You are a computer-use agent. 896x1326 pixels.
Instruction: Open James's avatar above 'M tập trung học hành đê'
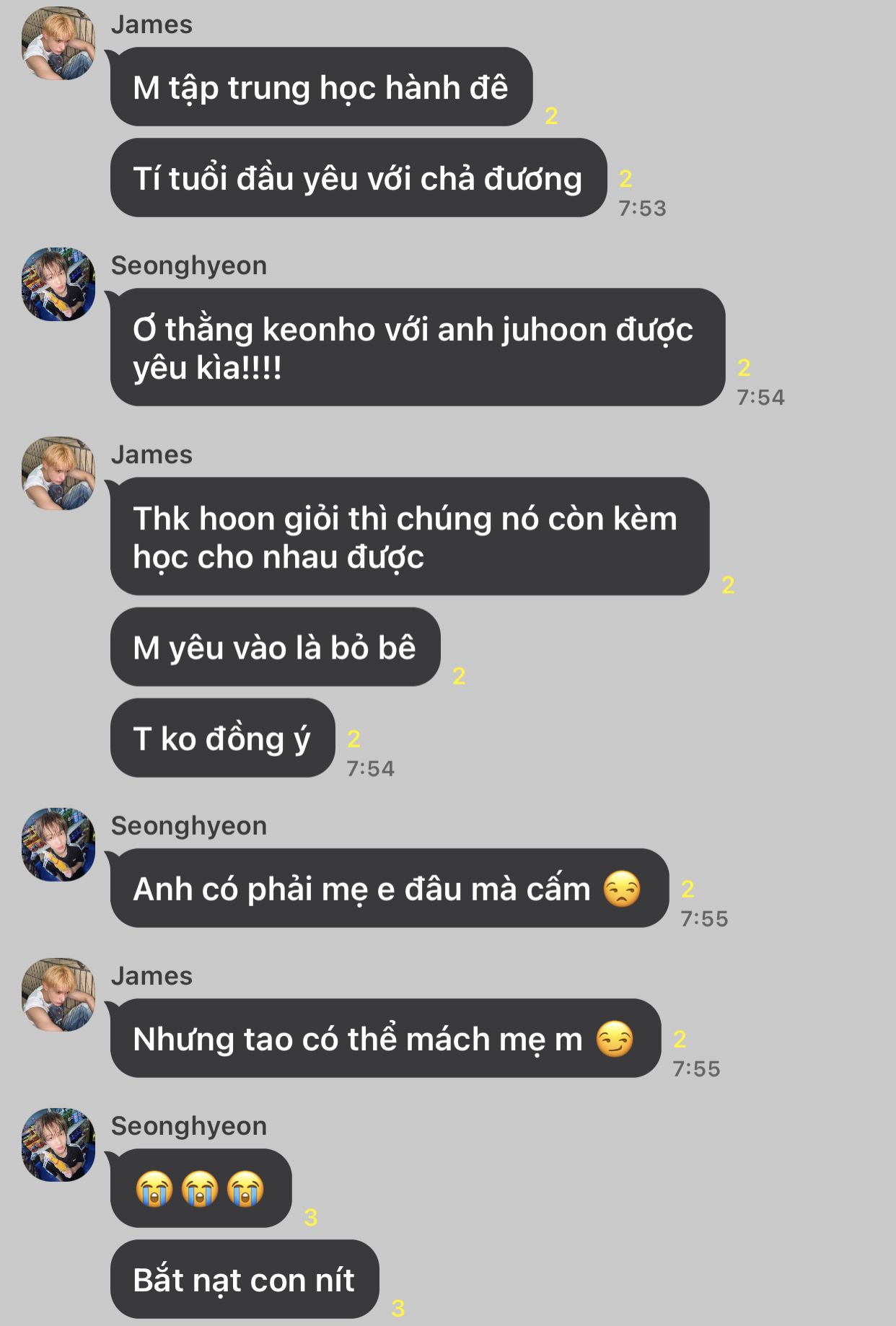pyautogui.click(x=58, y=43)
